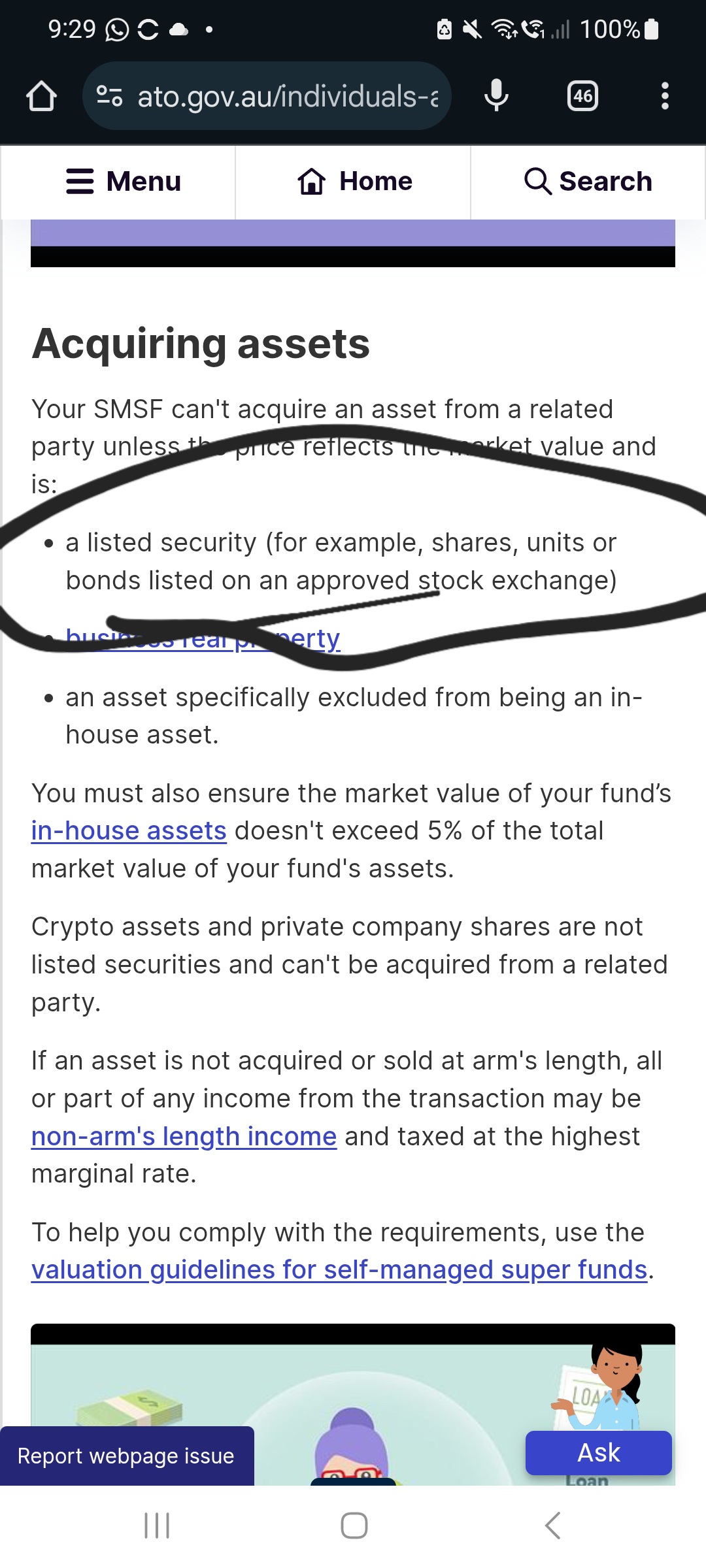Start voice search with the microphone
This screenshot has width=706, height=1568.
click(x=496, y=96)
